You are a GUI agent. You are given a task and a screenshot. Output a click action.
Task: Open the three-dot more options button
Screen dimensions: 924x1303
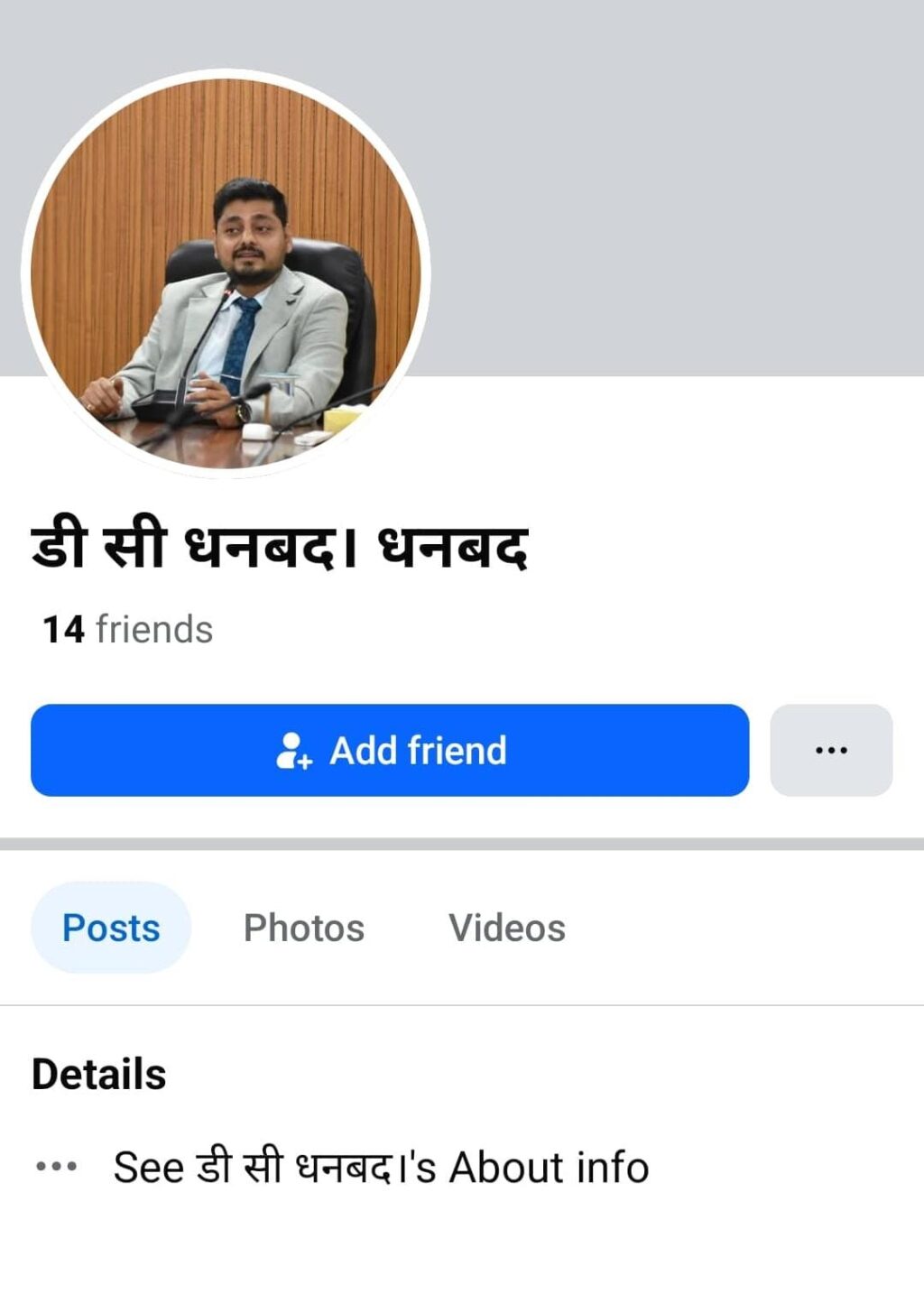[x=830, y=750]
